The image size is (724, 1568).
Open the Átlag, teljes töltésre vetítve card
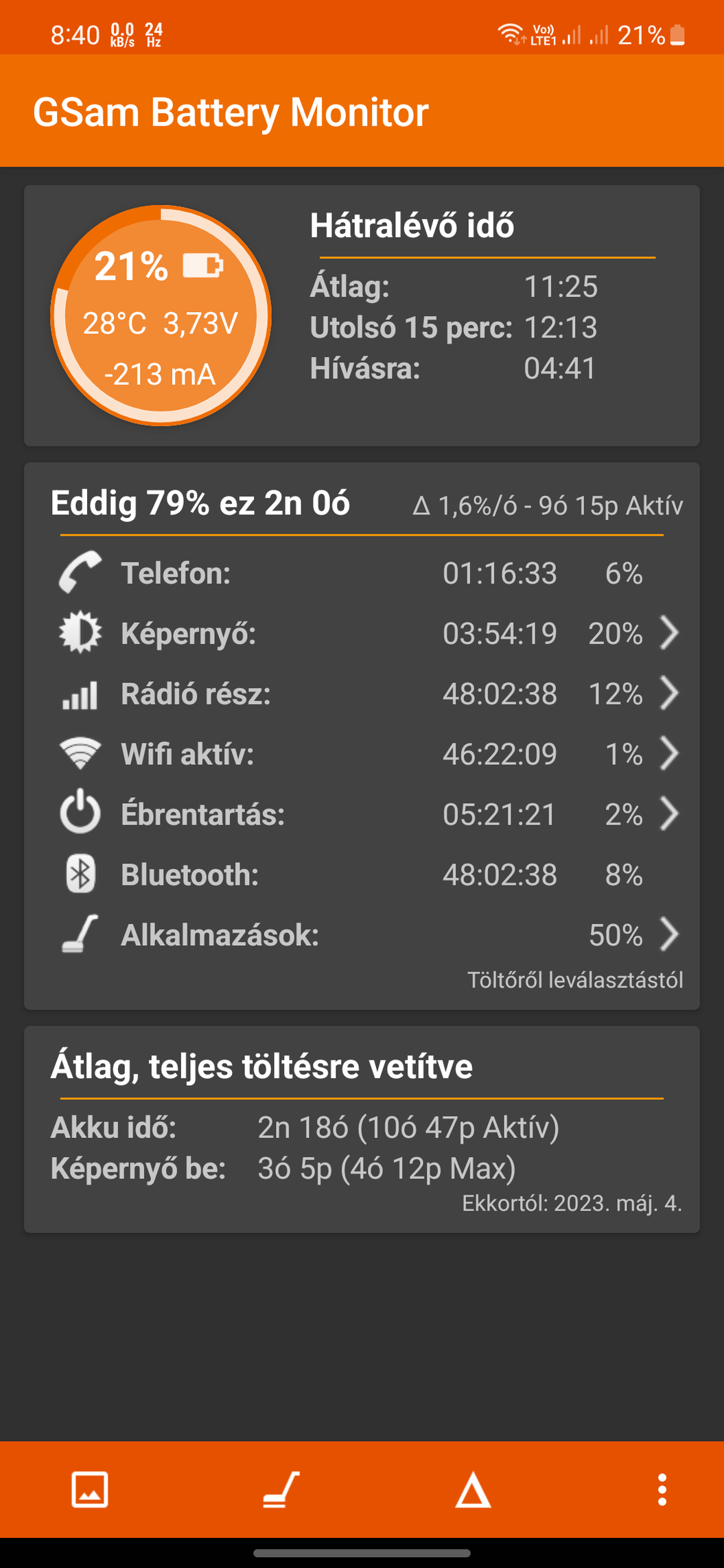(x=362, y=1129)
